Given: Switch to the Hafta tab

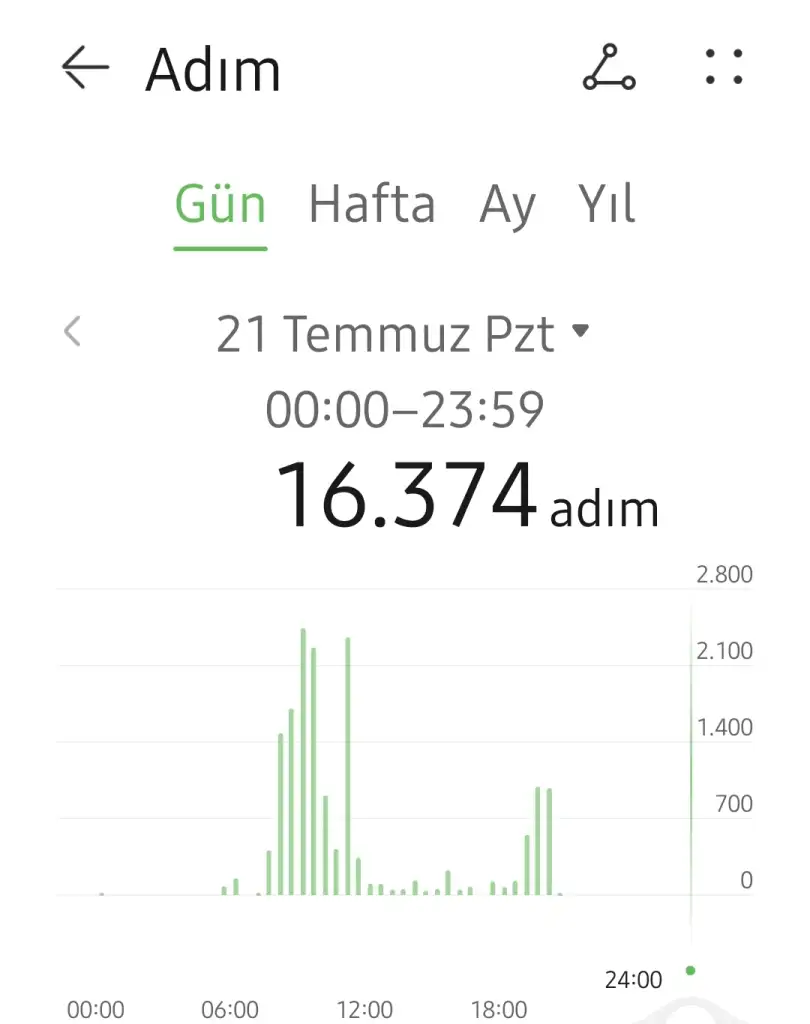Looking at the screenshot, I should (x=372, y=205).
